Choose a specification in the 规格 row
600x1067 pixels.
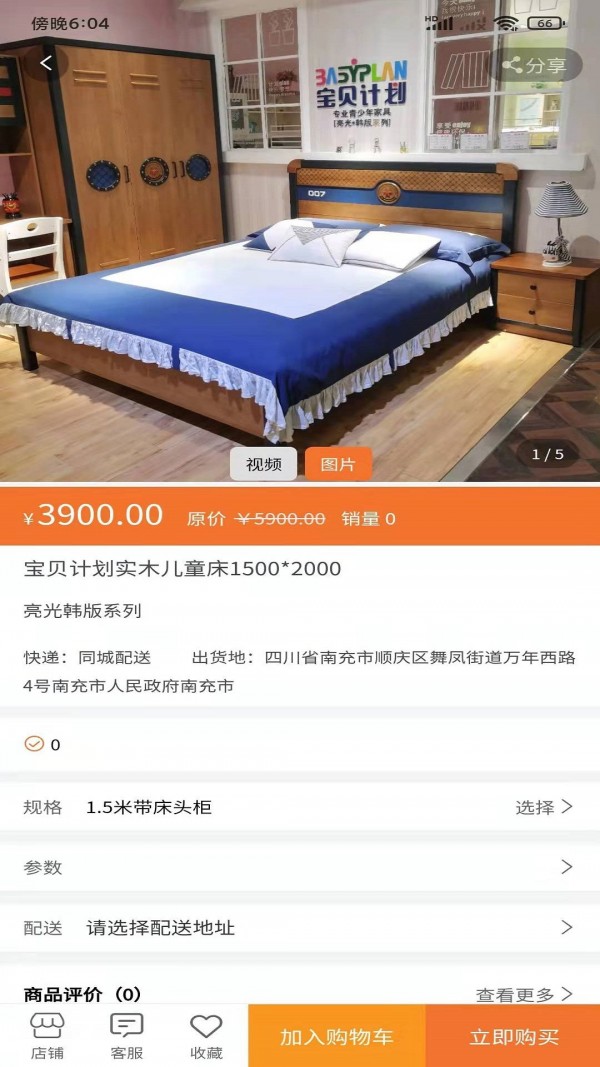coord(544,807)
